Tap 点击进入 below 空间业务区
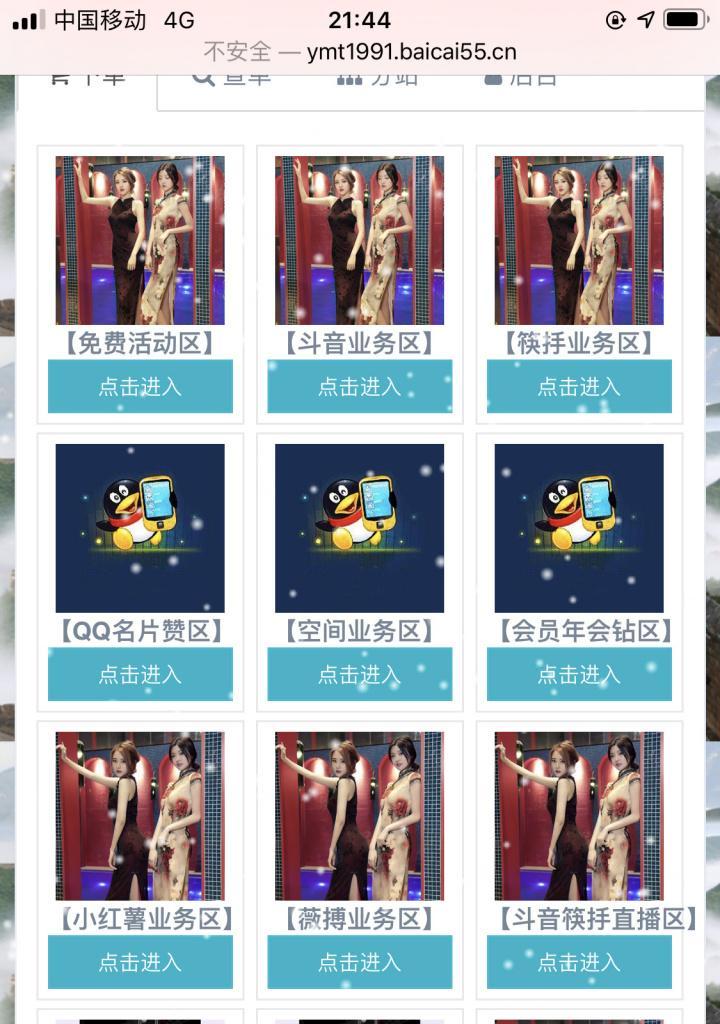The width and height of the screenshot is (720, 1024). point(359,674)
